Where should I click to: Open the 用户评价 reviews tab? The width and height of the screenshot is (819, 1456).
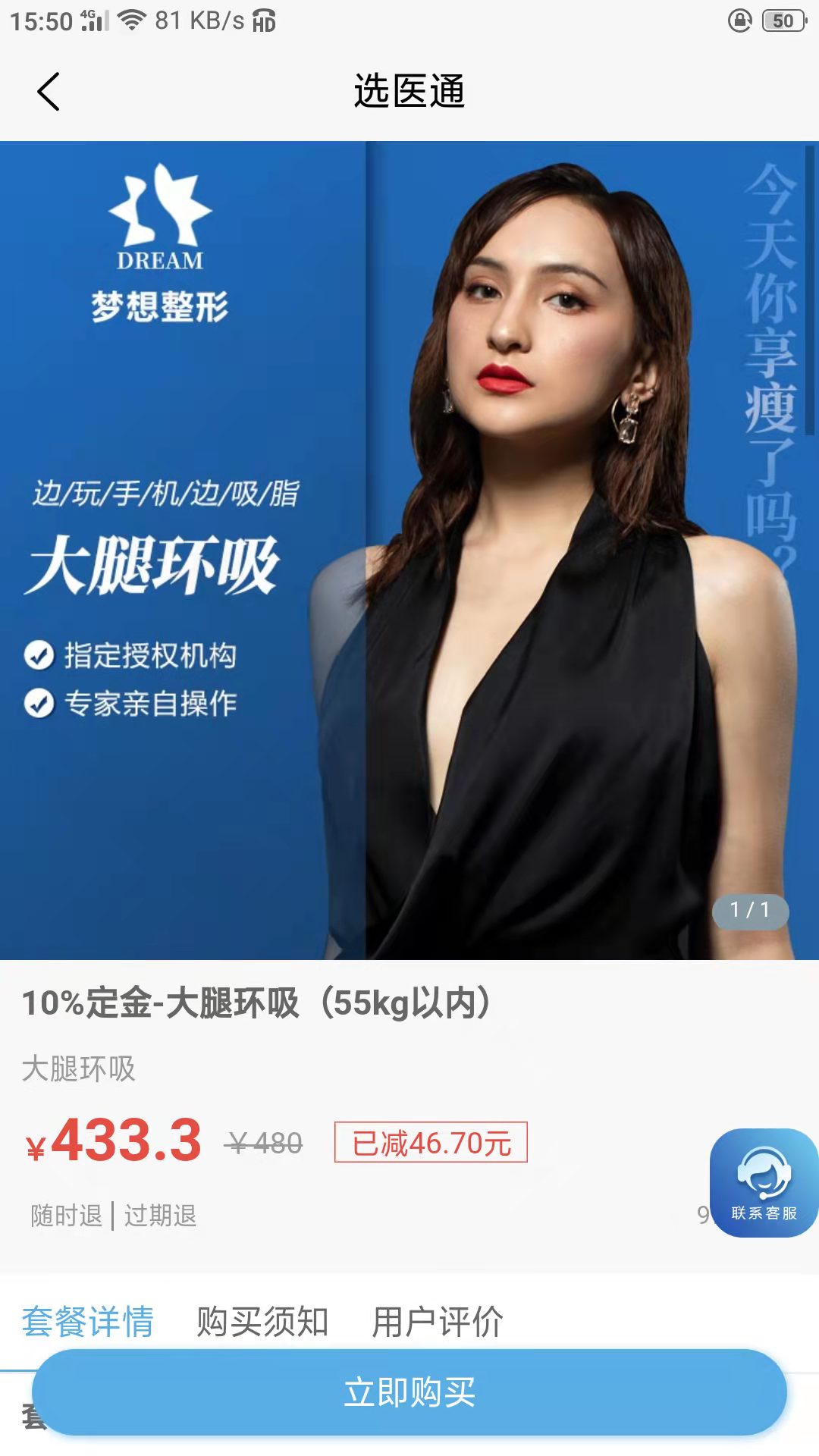point(438,1322)
